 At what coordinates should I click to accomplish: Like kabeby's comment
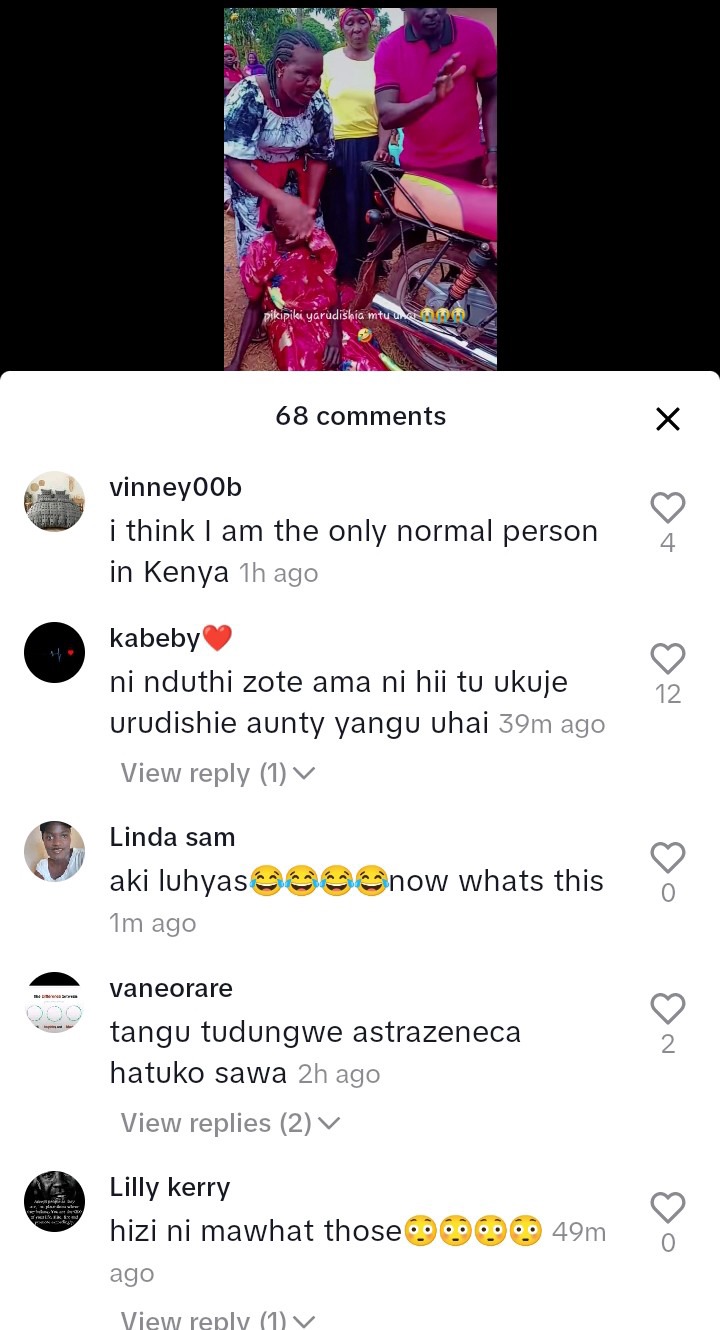[667, 659]
